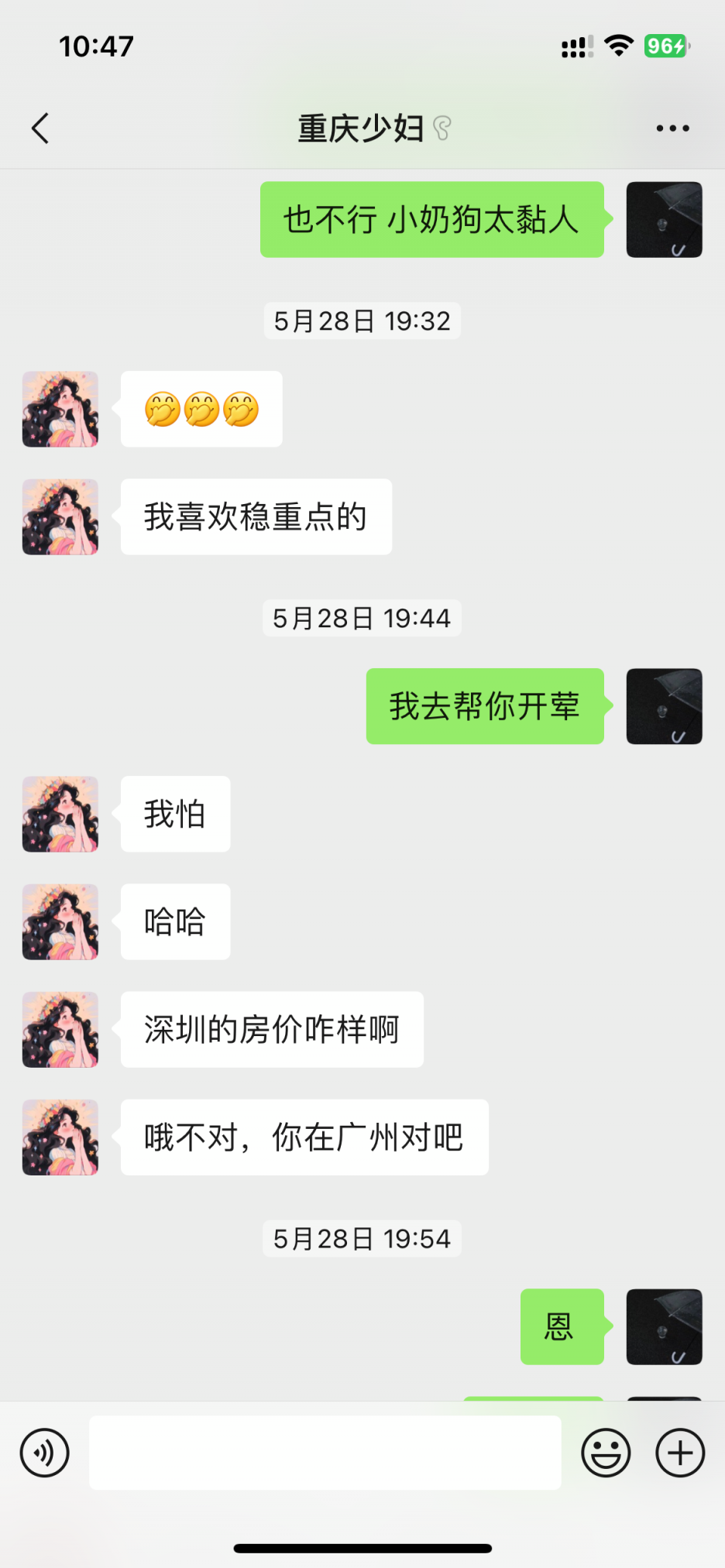The height and width of the screenshot is (1568, 725).
Task: Switch to voice message input
Action: [x=45, y=1453]
